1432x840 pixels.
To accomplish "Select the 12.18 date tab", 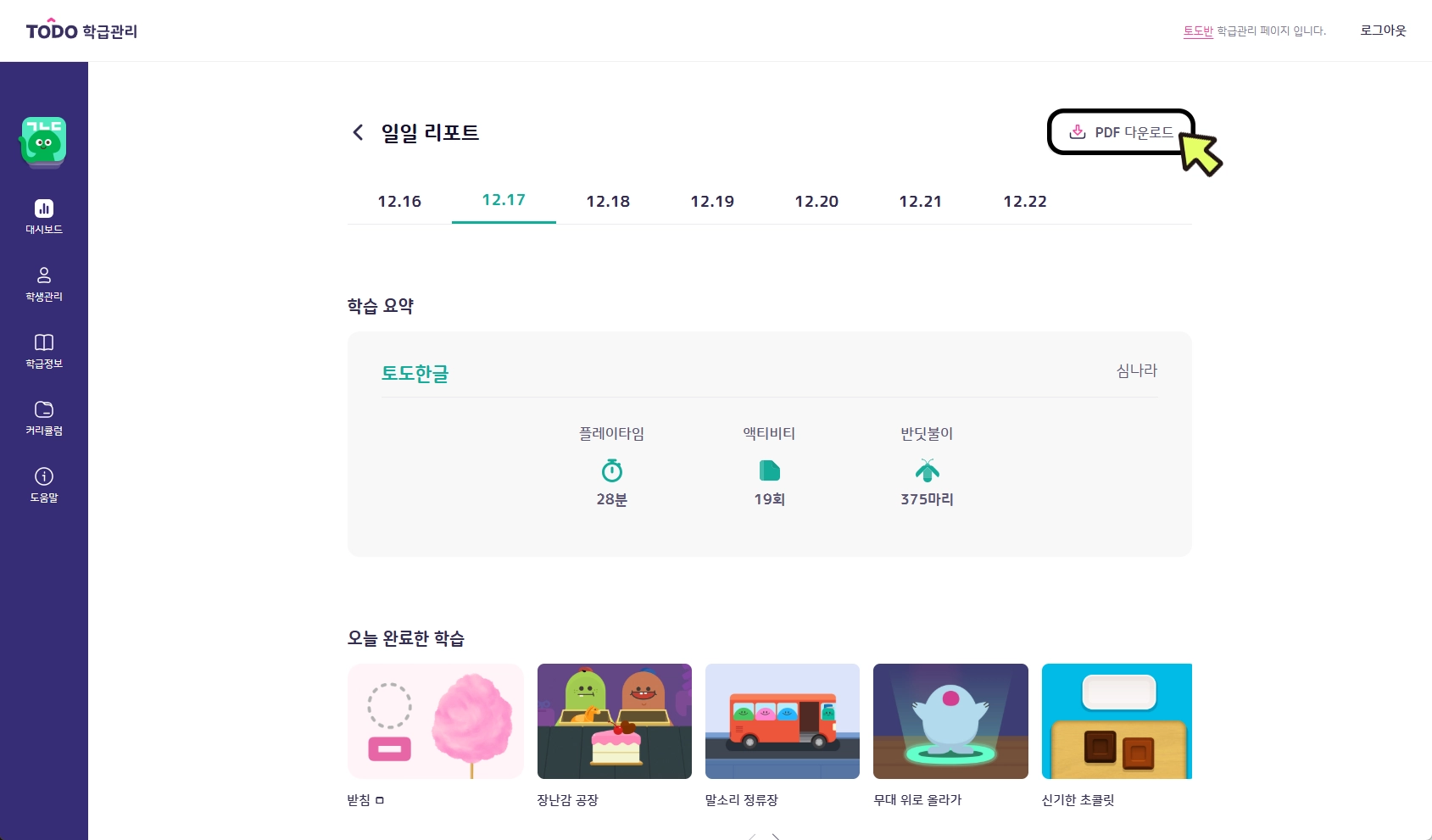I will [608, 202].
